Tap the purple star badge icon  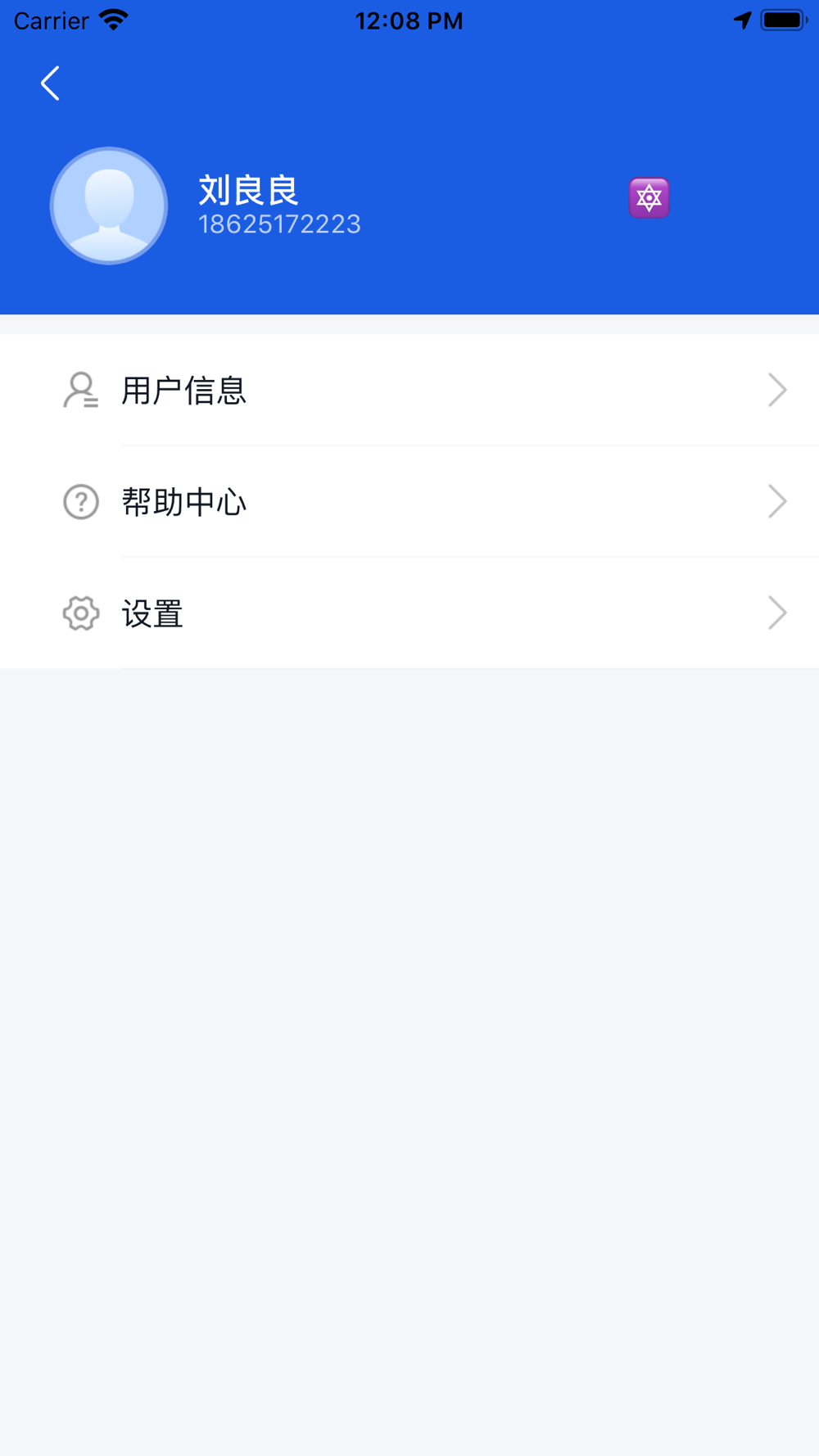pos(649,198)
